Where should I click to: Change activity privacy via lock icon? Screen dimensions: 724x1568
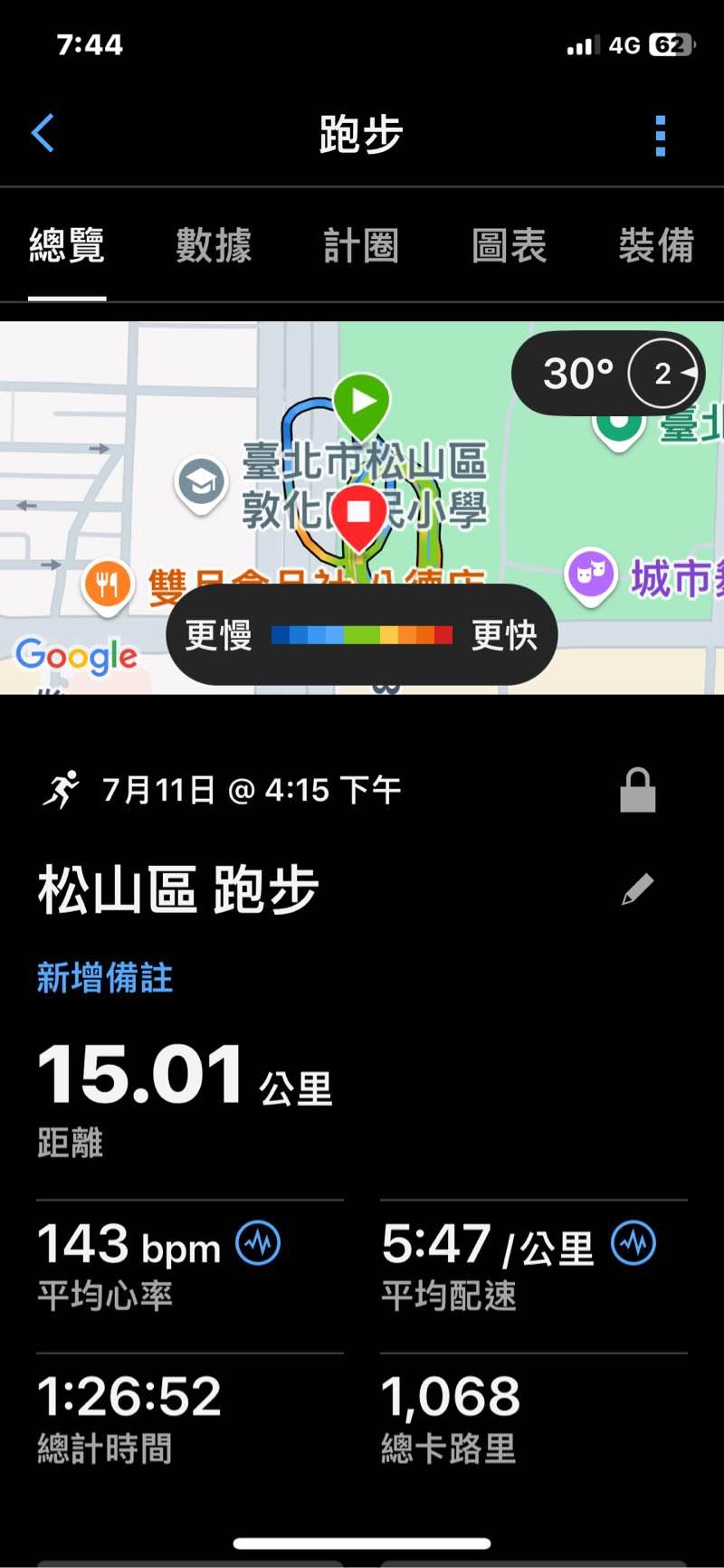pos(637,791)
